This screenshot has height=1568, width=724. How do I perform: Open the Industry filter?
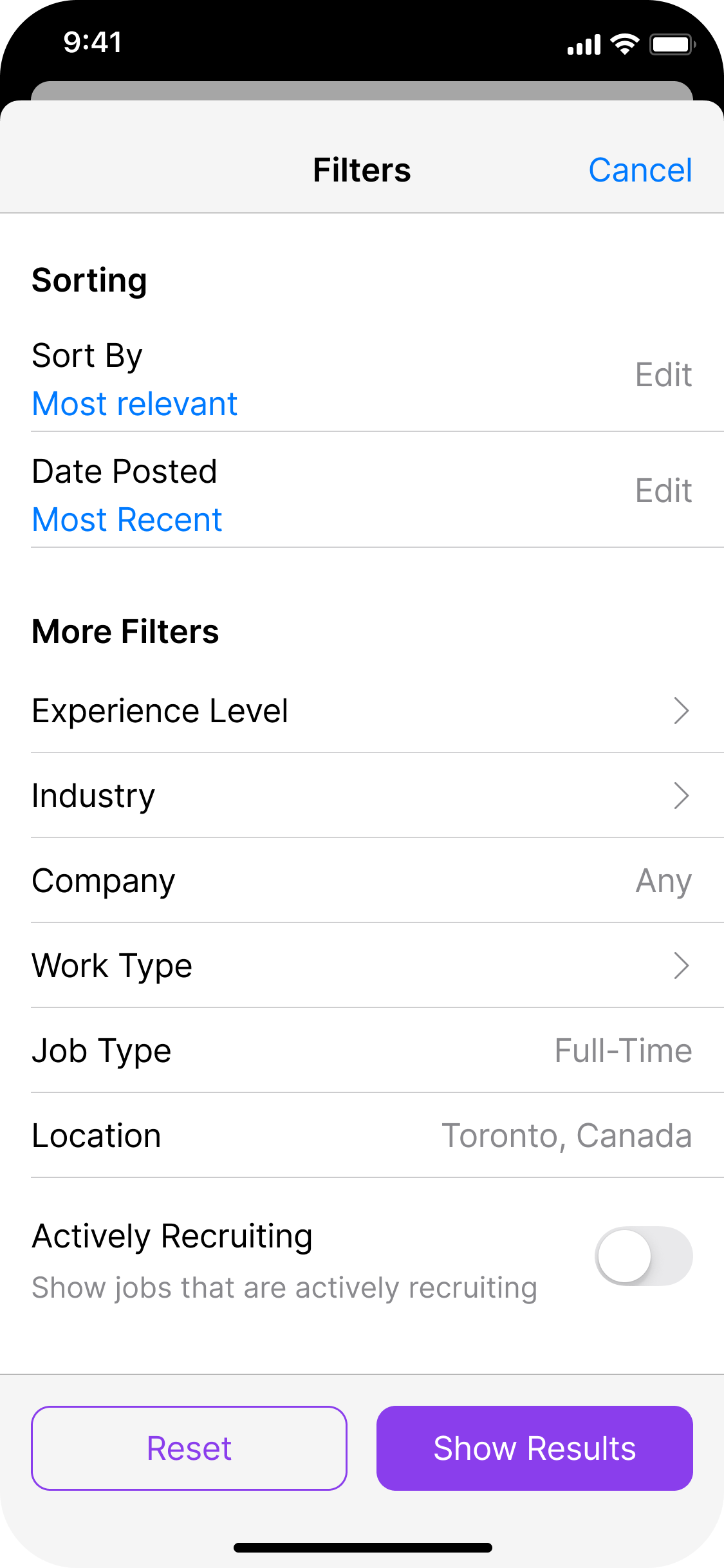(x=362, y=796)
